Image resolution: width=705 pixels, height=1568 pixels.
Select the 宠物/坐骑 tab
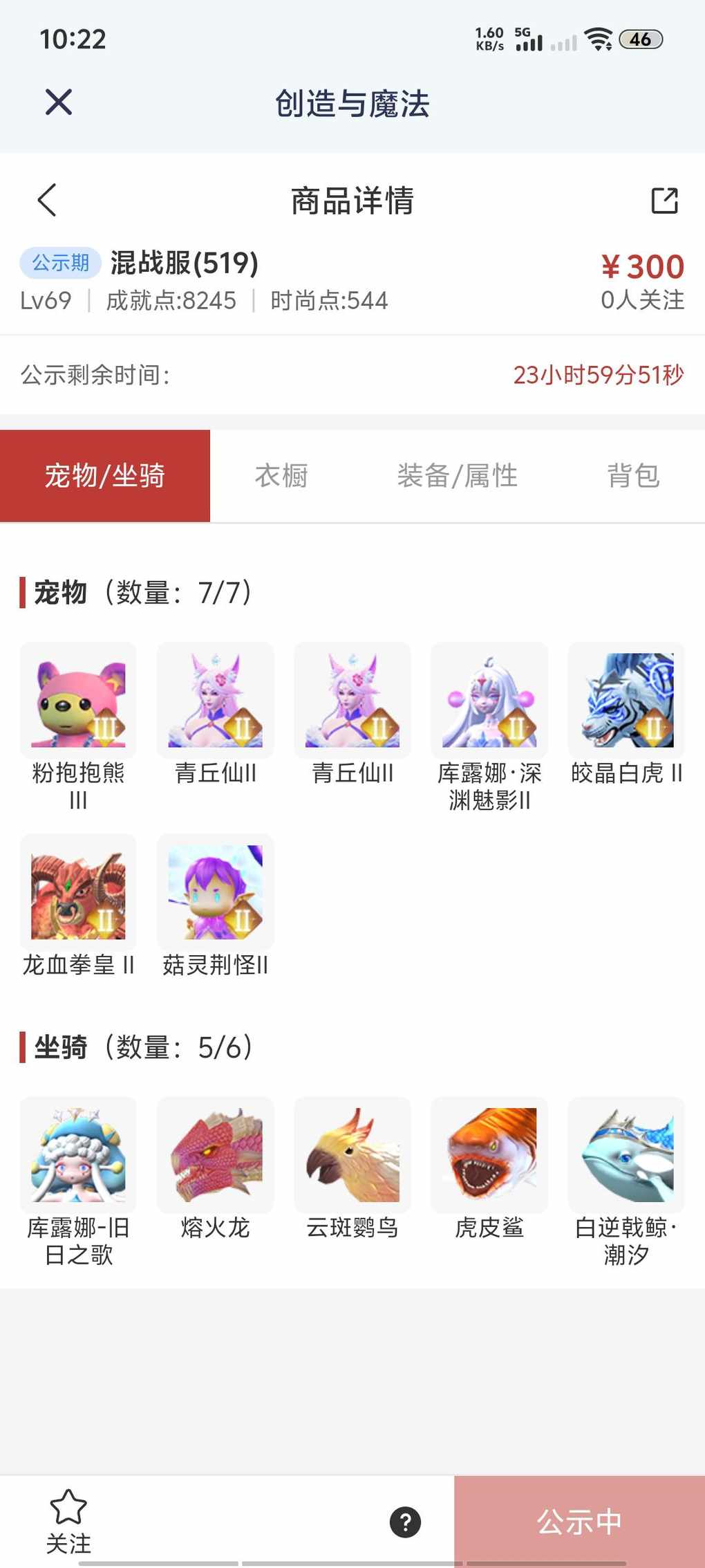pos(105,476)
